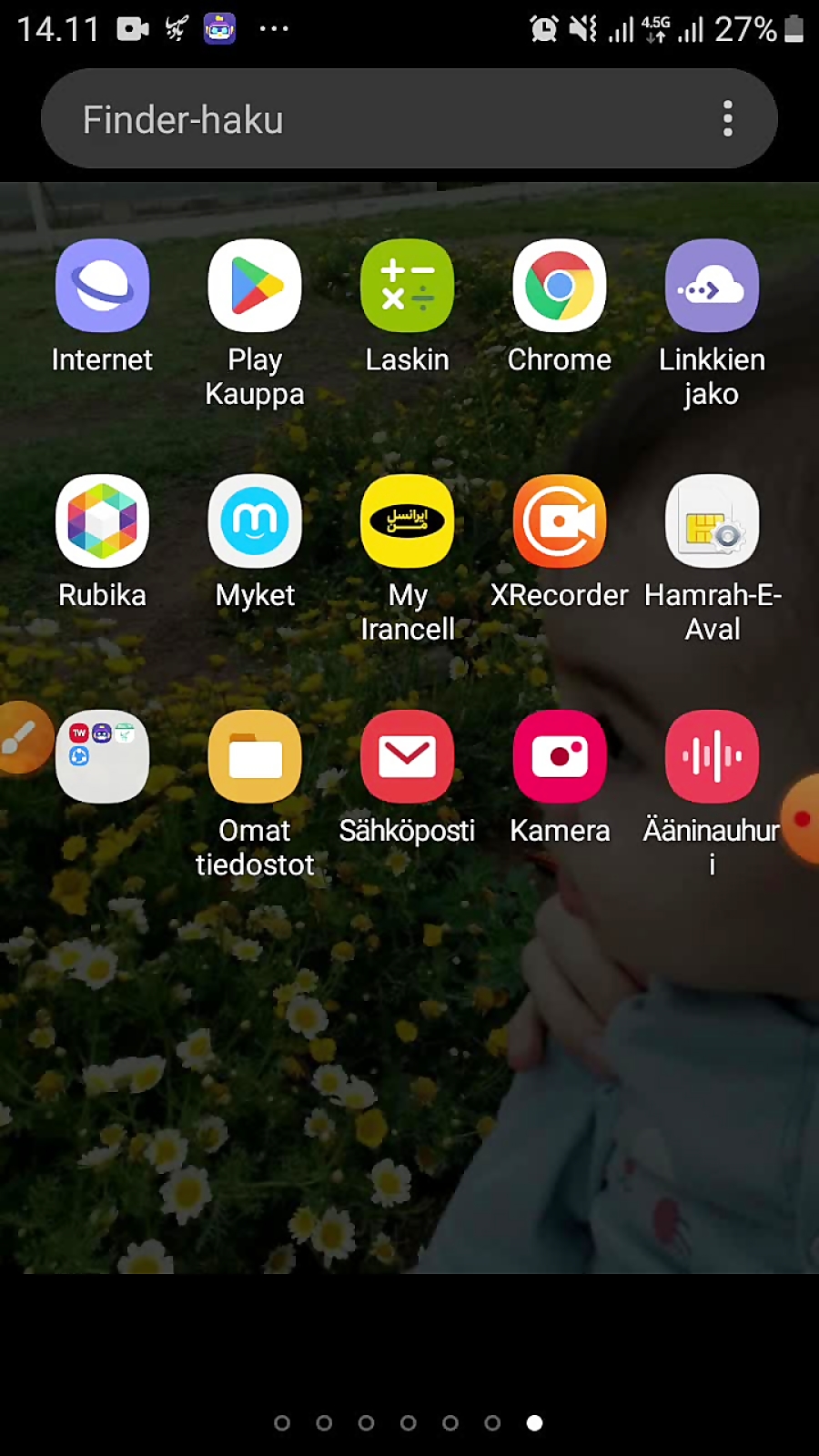Launch Play Kauppa store
The image size is (819, 1456).
point(255,287)
